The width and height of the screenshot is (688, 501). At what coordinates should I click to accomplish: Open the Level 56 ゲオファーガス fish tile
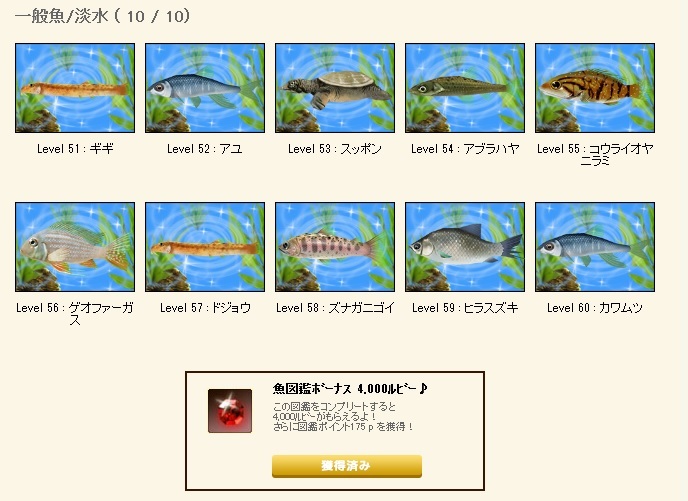tap(75, 247)
